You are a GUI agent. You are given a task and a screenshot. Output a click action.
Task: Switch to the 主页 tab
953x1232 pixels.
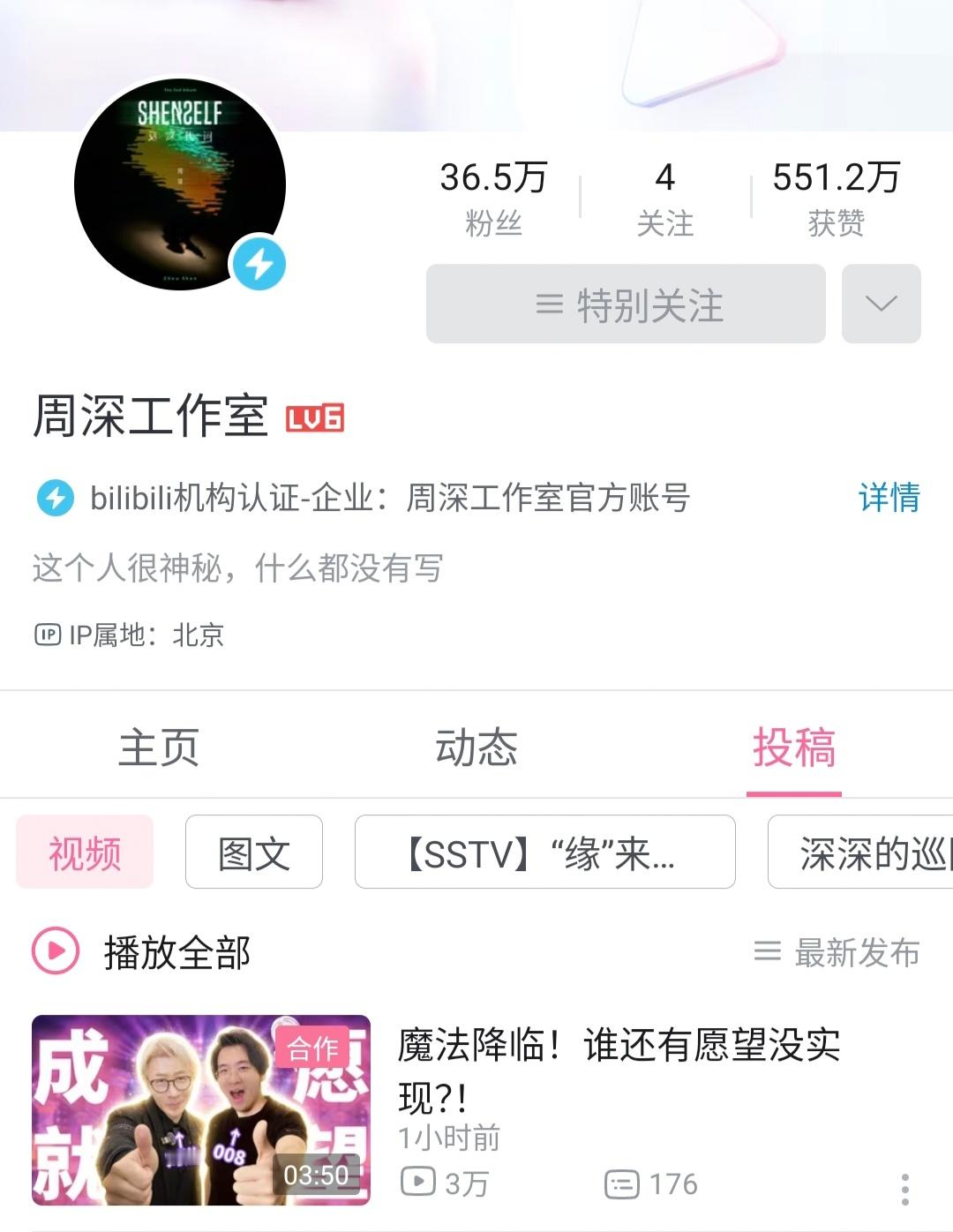[159, 748]
